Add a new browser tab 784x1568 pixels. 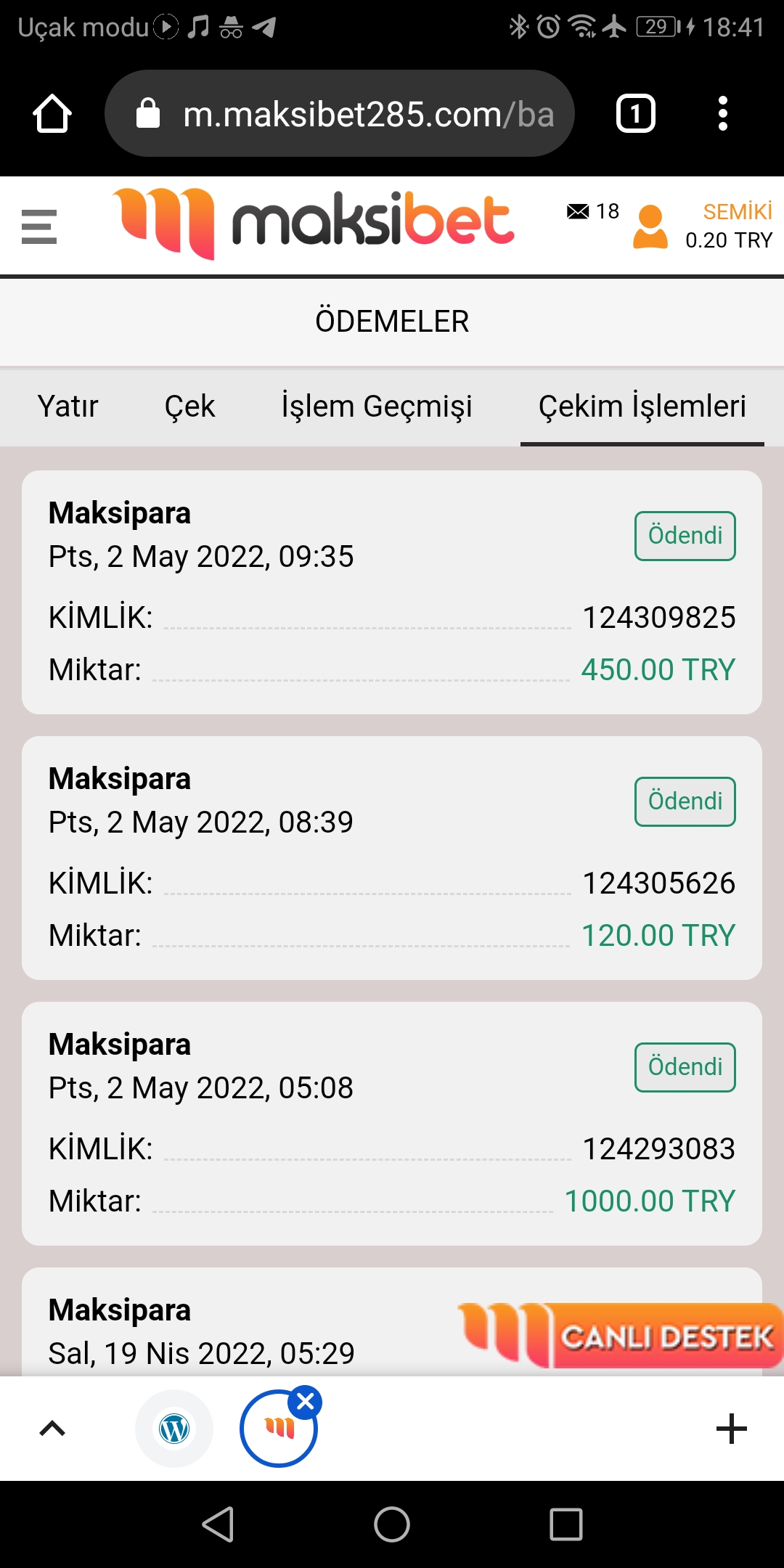tap(731, 1429)
